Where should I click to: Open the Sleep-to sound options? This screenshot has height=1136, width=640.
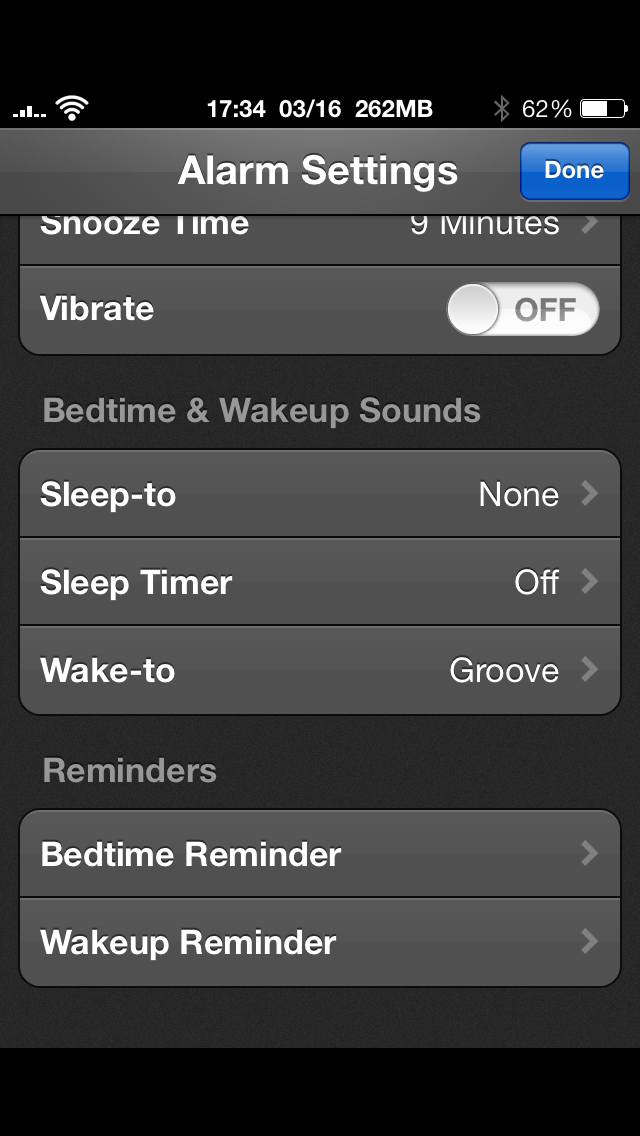pyautogui.click(x=320, y=494)
